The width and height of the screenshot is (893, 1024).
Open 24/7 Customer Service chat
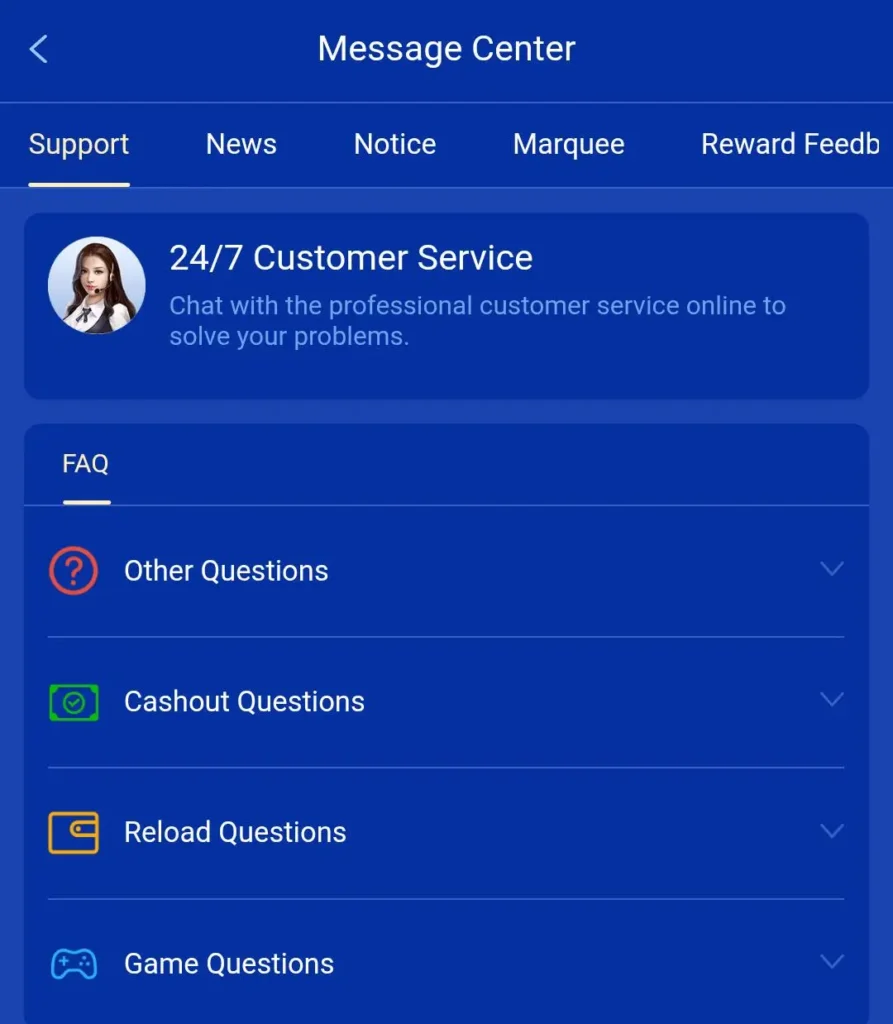coord(446,305)
